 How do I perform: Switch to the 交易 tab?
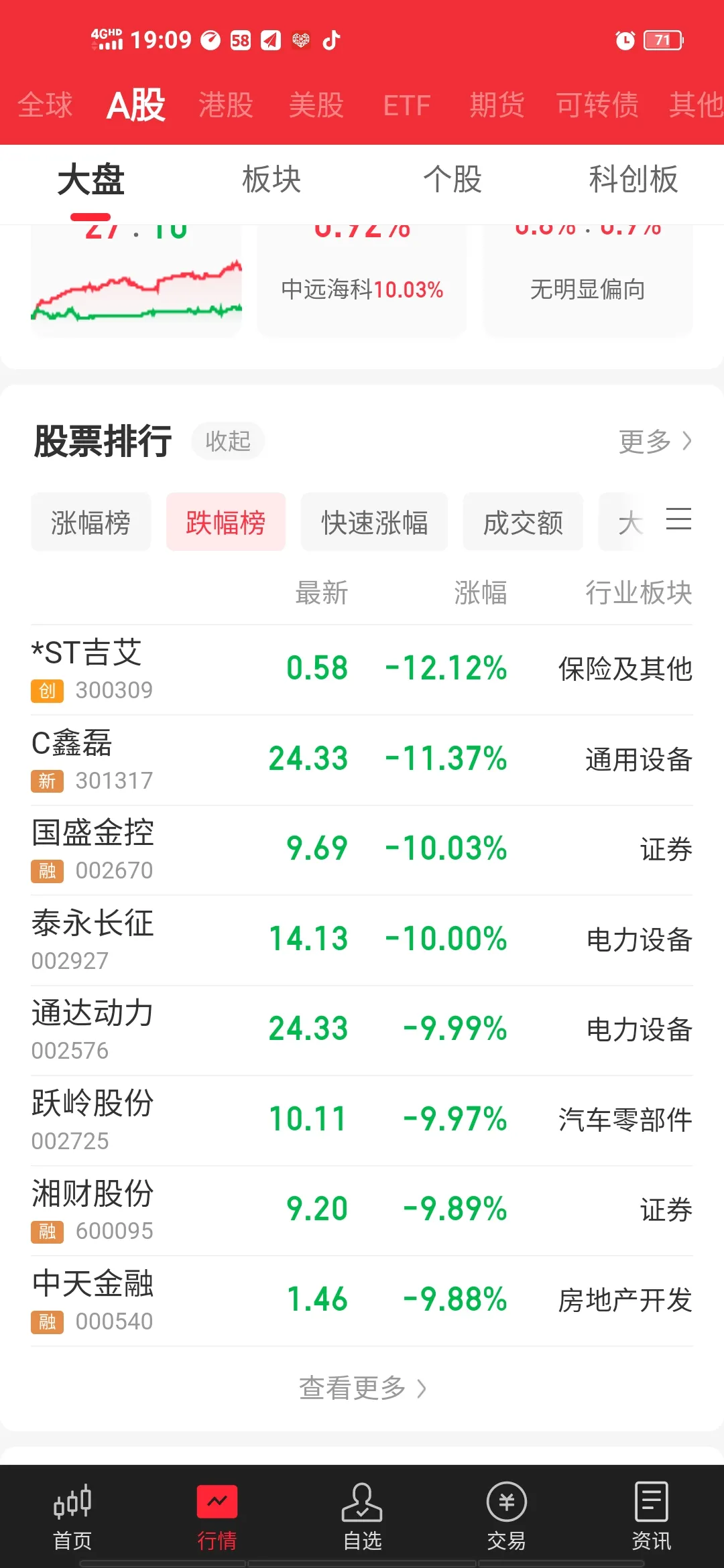click(x=507, y=1517)
